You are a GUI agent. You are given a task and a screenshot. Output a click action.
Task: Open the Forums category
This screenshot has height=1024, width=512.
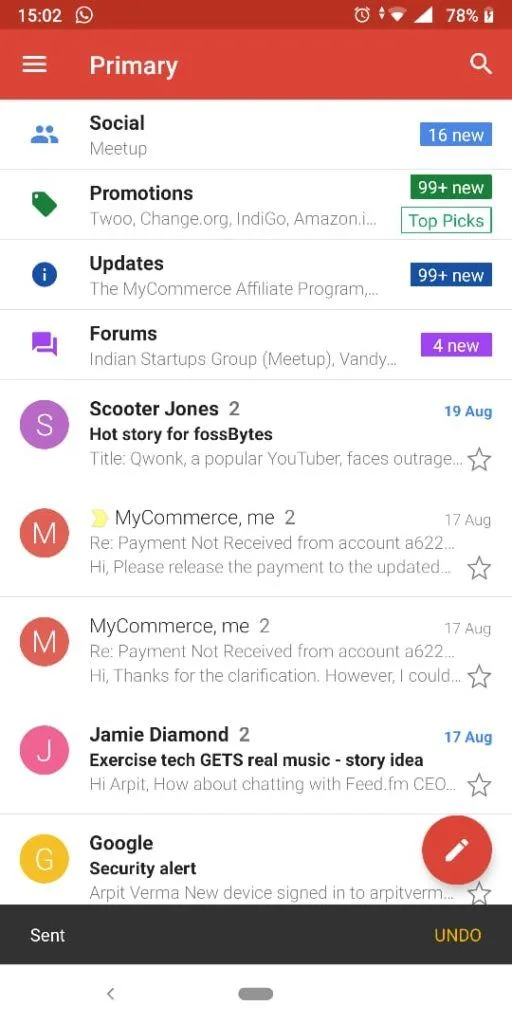256,344
